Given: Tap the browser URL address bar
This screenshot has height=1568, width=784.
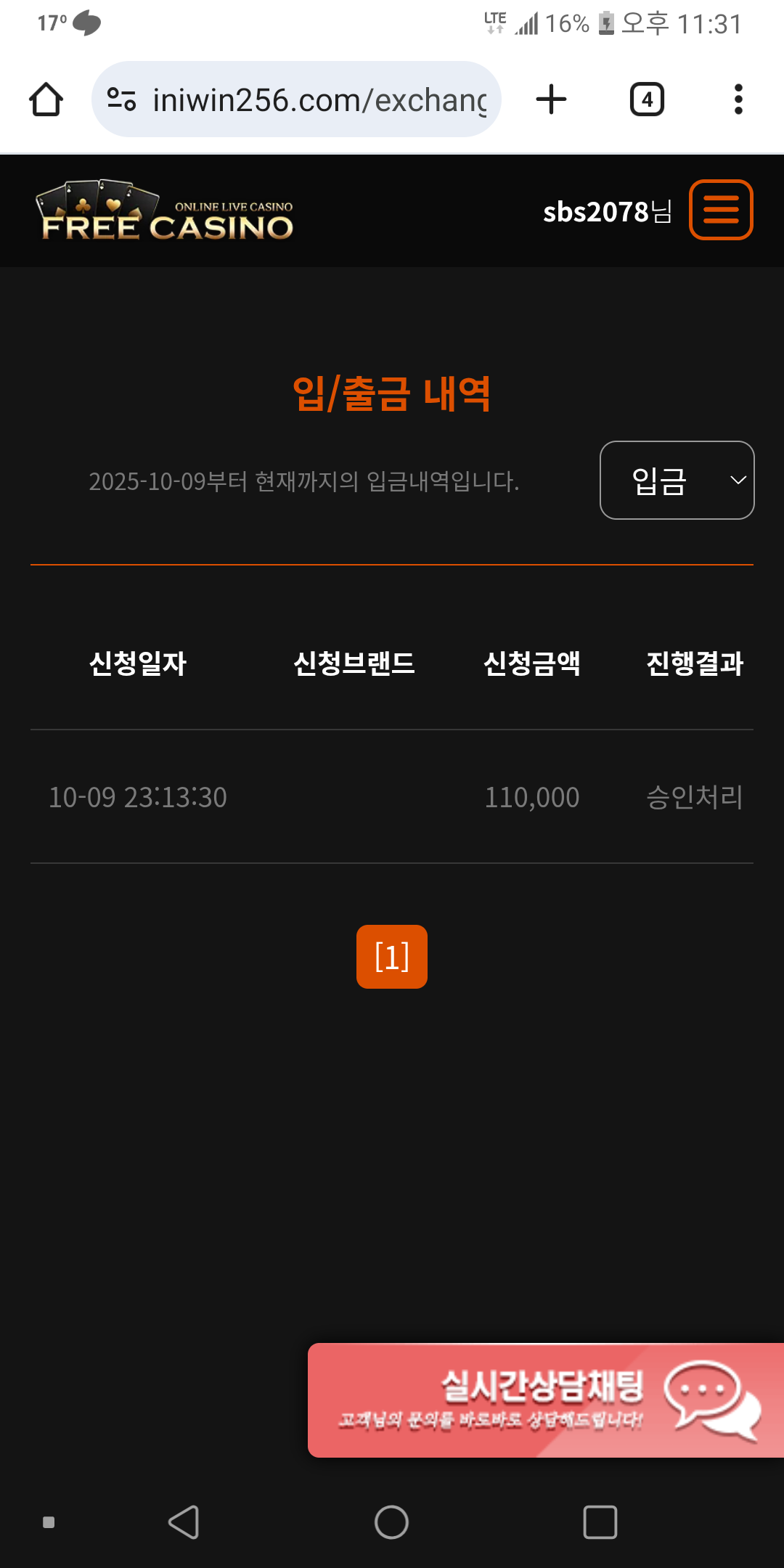Looking at the screenshot, I should (319, 99).
